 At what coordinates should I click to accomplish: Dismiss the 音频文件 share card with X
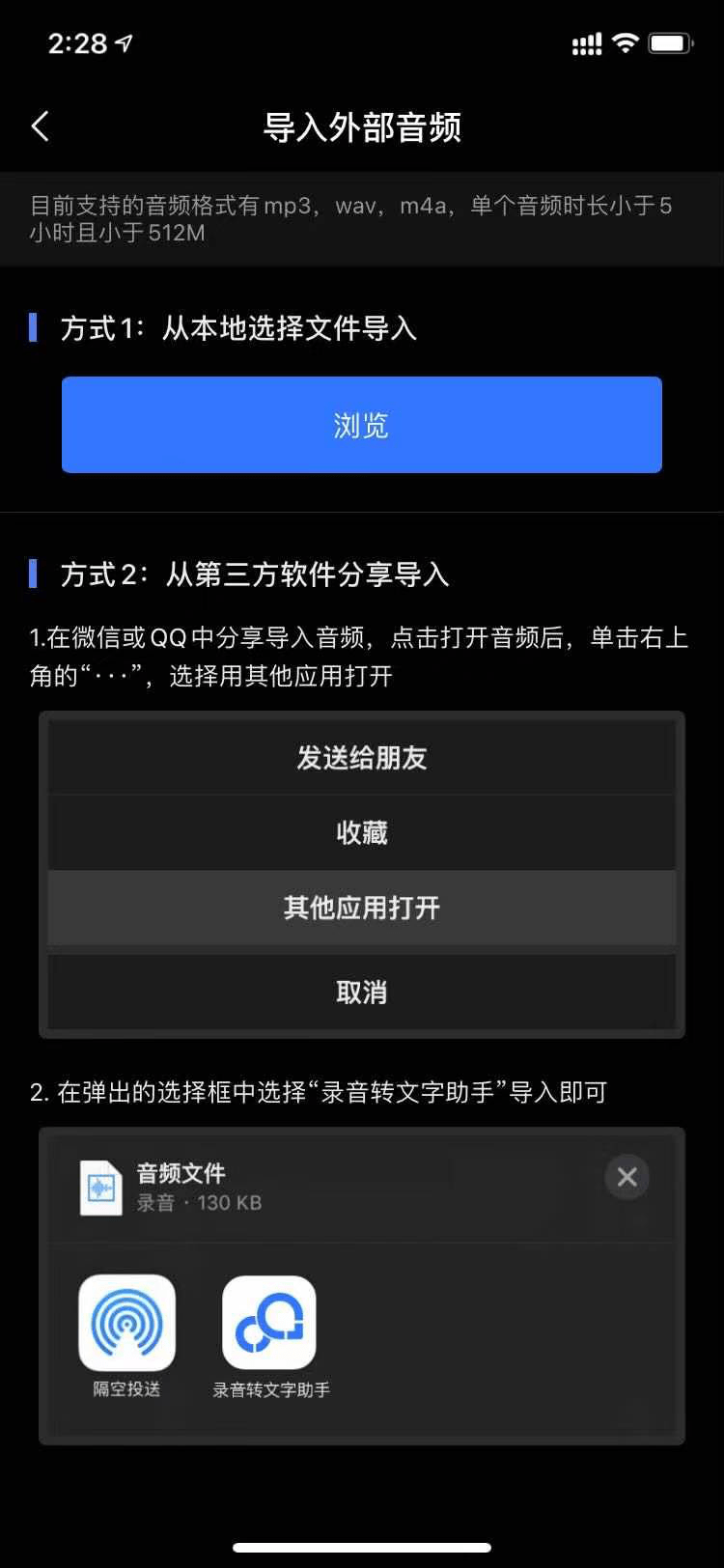(627, 1177)
